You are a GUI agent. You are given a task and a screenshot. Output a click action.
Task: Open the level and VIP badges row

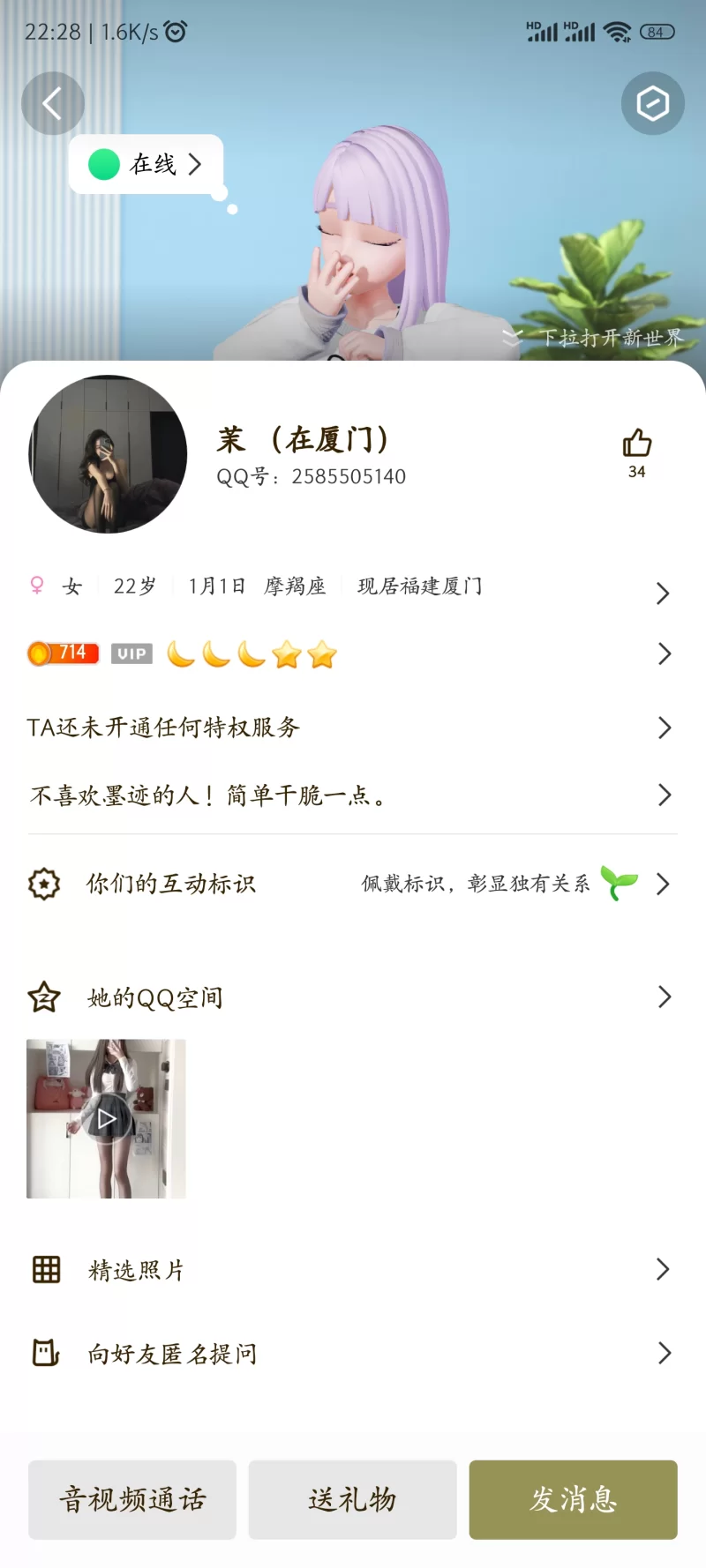coord(351,654)
